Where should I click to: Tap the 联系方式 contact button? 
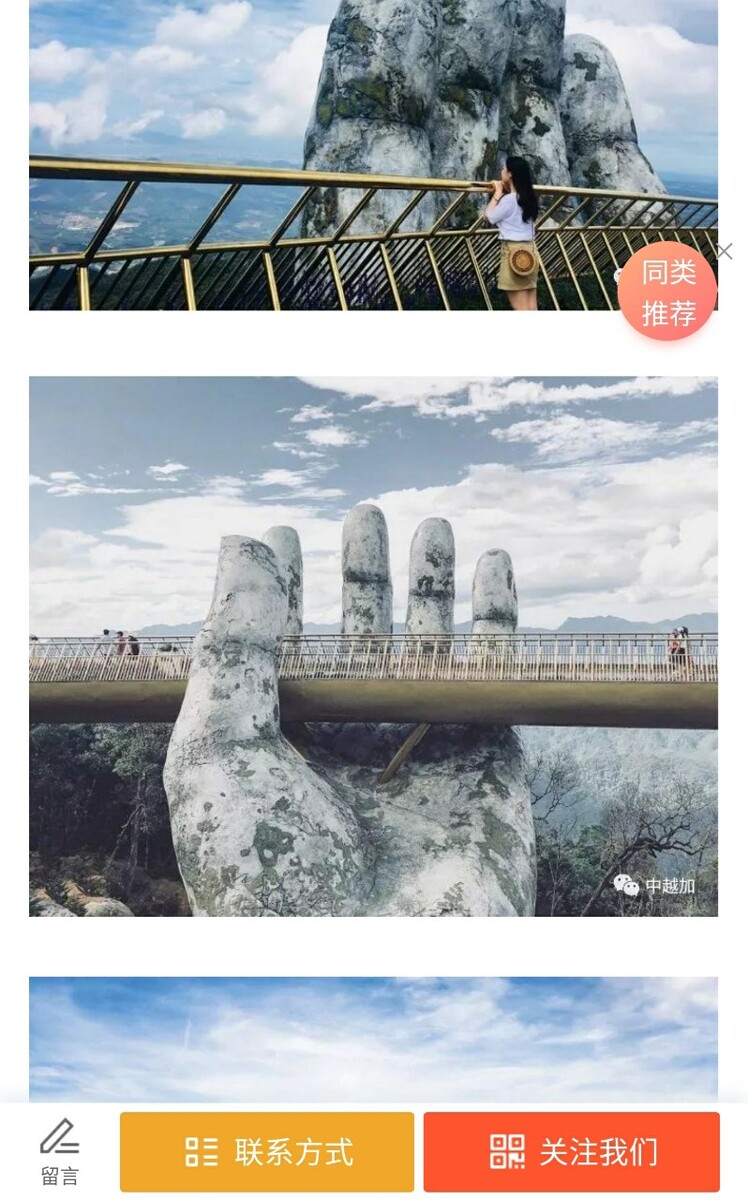coord(267,1152)
